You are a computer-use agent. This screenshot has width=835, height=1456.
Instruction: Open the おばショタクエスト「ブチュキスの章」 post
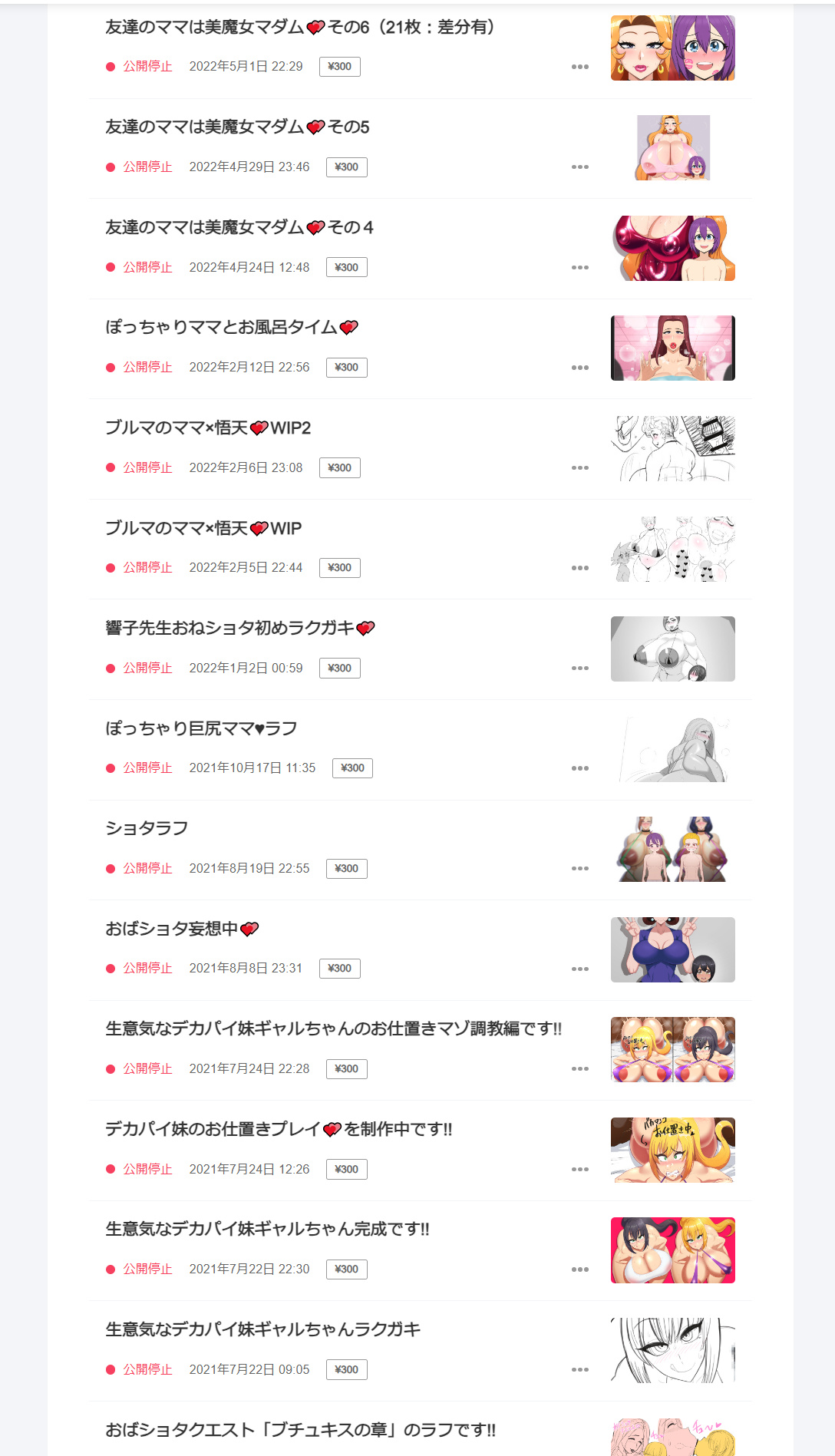(x=300, y=1431)
